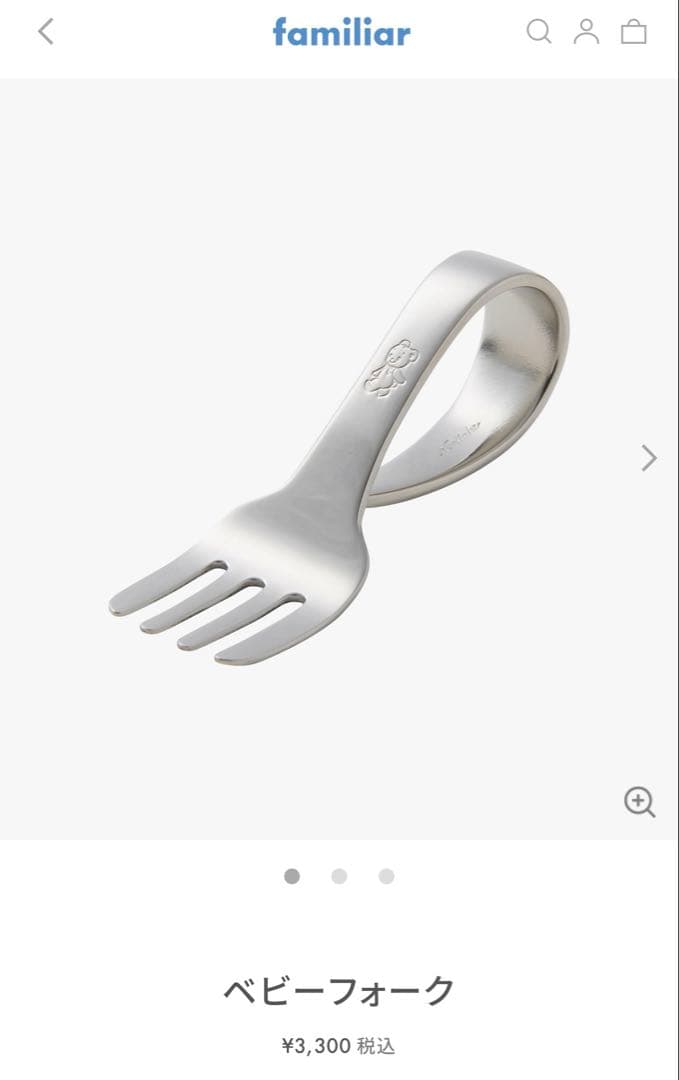679x1080 pixels.
Task: Open search with the magnifier icon
Action: tap(539, 32)
